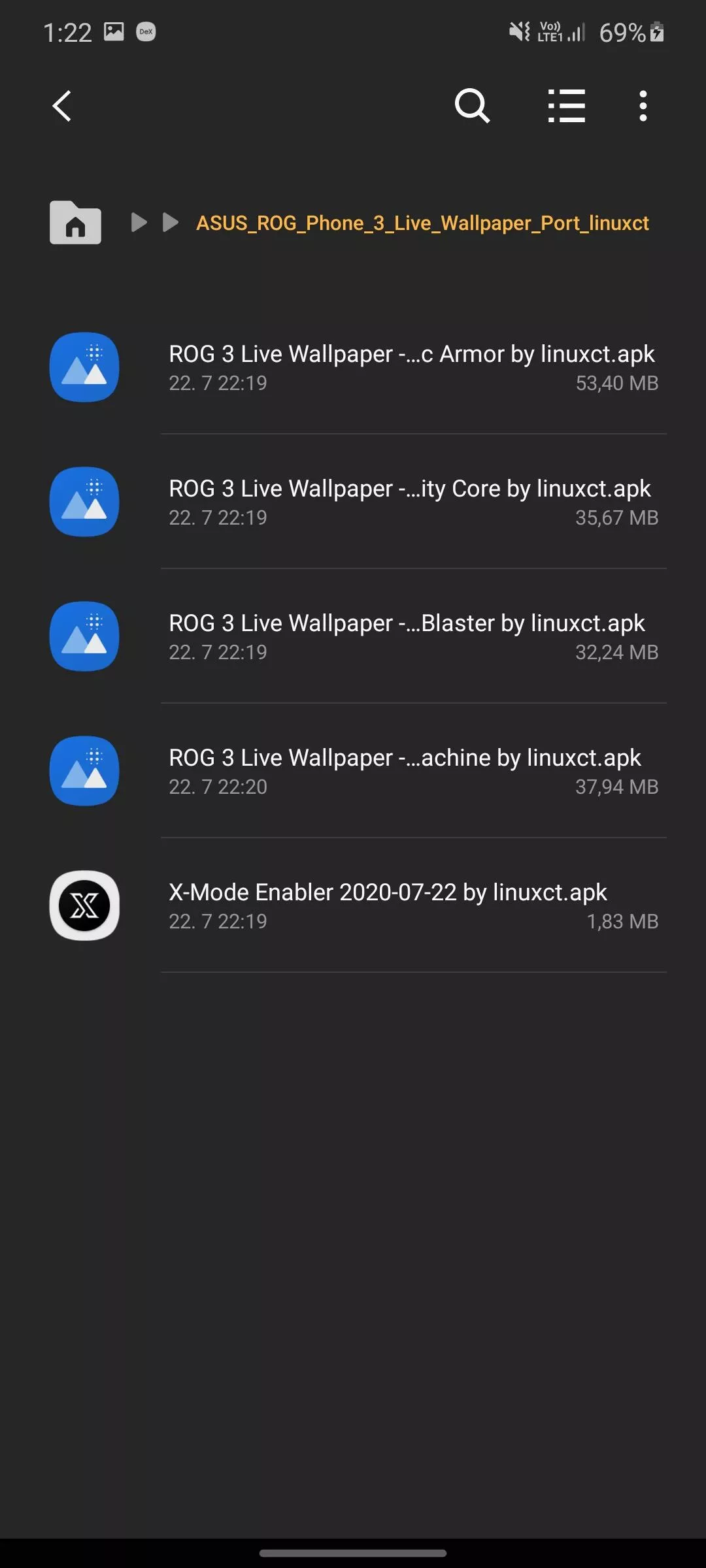The width and height of the screenshot is (706, 1568).
Task: Open the 37,94 MB wallpaper apk
Action: point(353,771)
